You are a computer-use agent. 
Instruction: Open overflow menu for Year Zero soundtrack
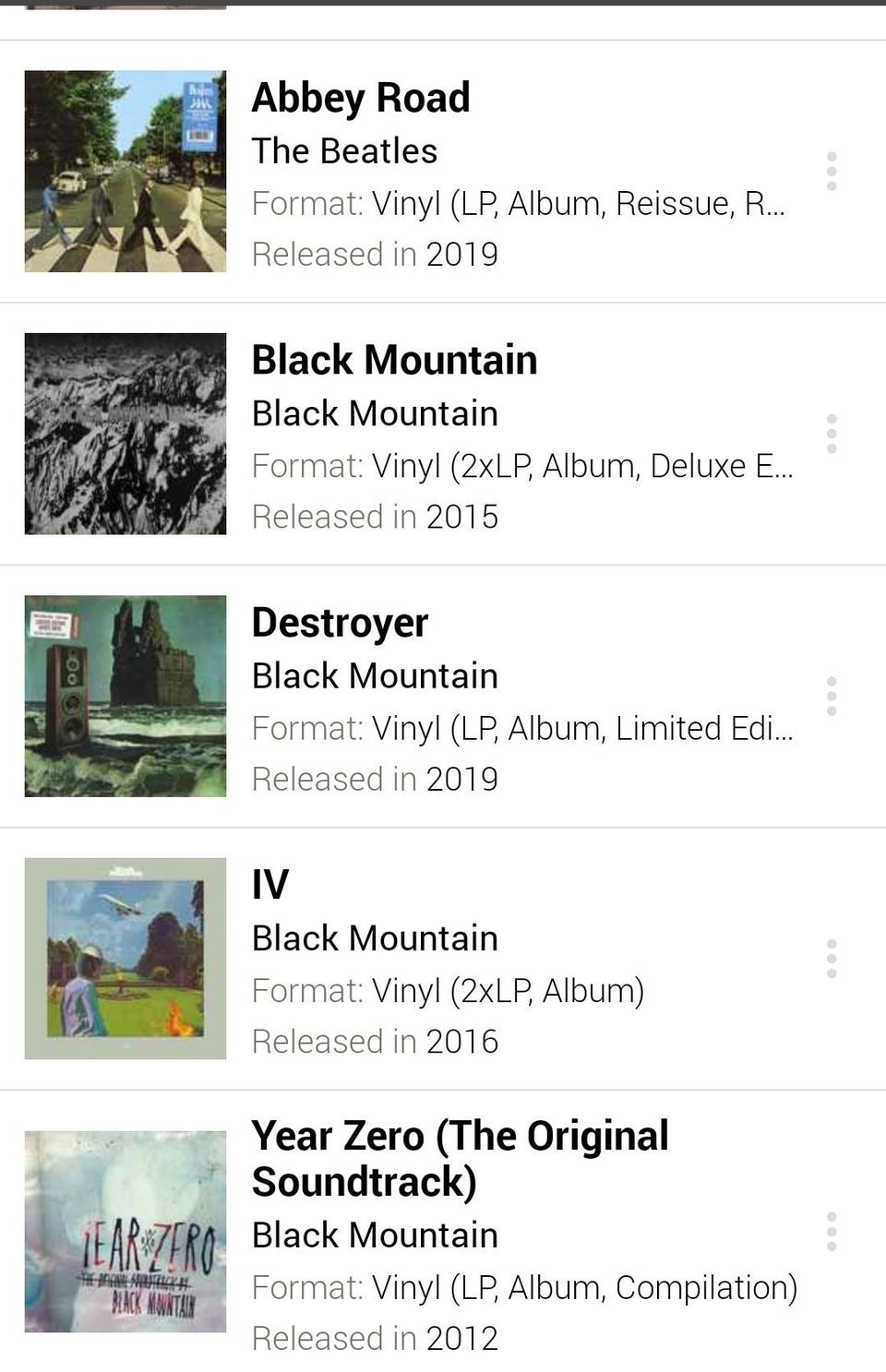pos(832,1232)
